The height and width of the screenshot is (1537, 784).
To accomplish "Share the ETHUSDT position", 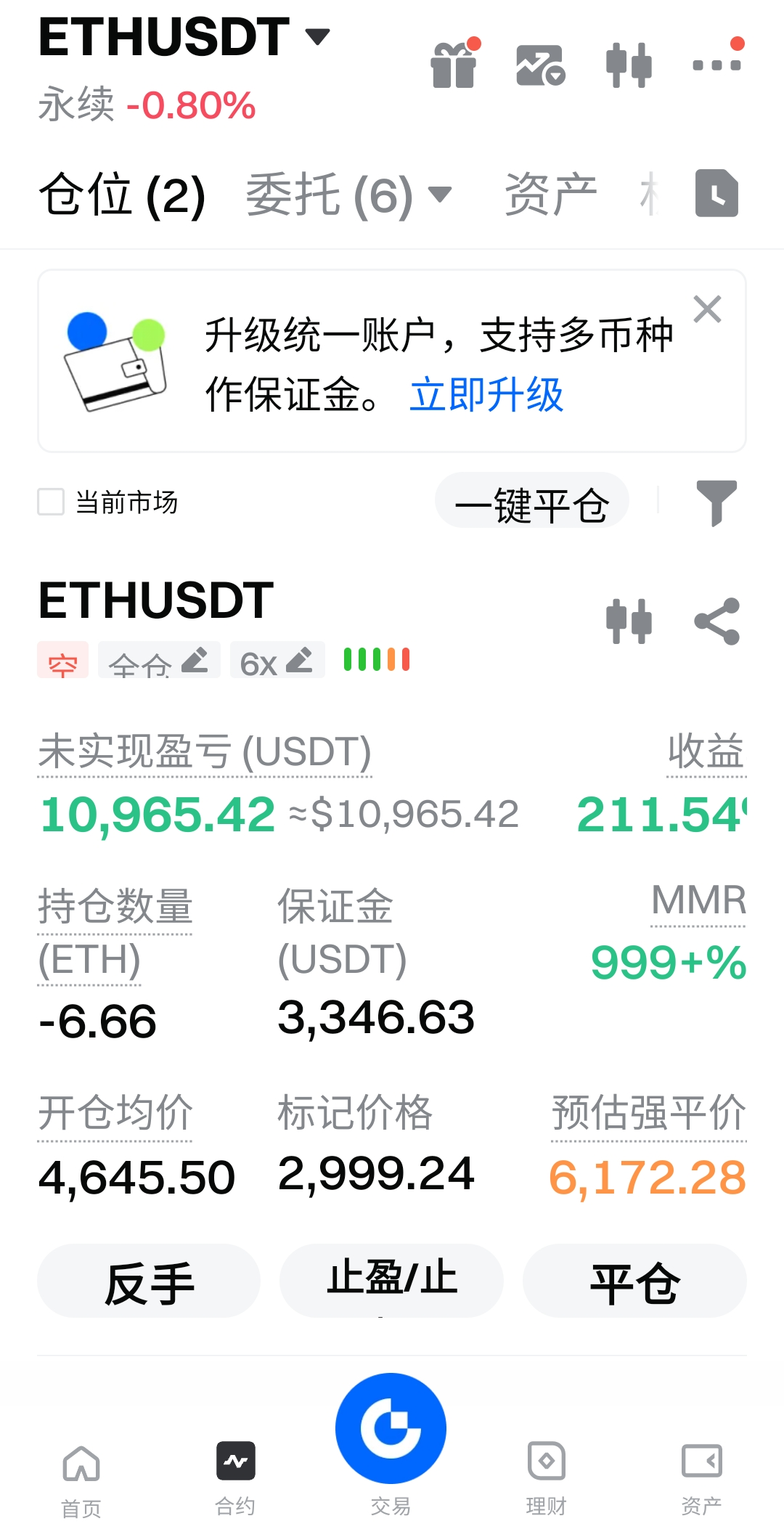I will pyautogui.click(x=716, y=621).
